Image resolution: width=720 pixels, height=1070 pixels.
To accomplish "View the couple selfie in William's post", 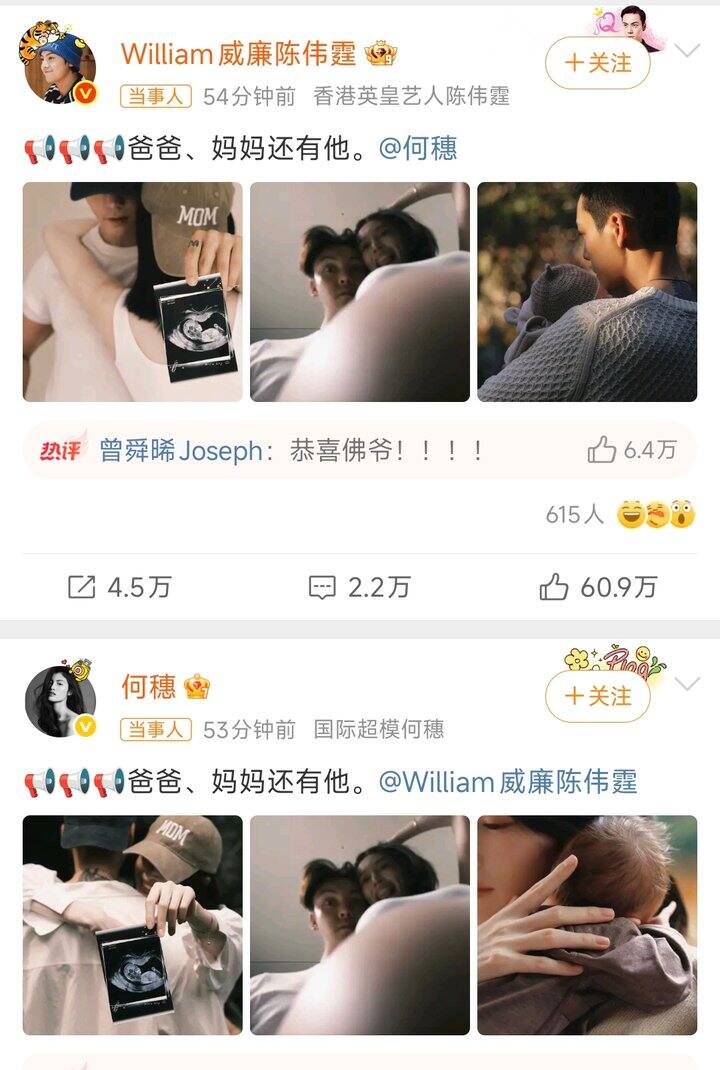I will pyautogui.click(x=360, y=291).
